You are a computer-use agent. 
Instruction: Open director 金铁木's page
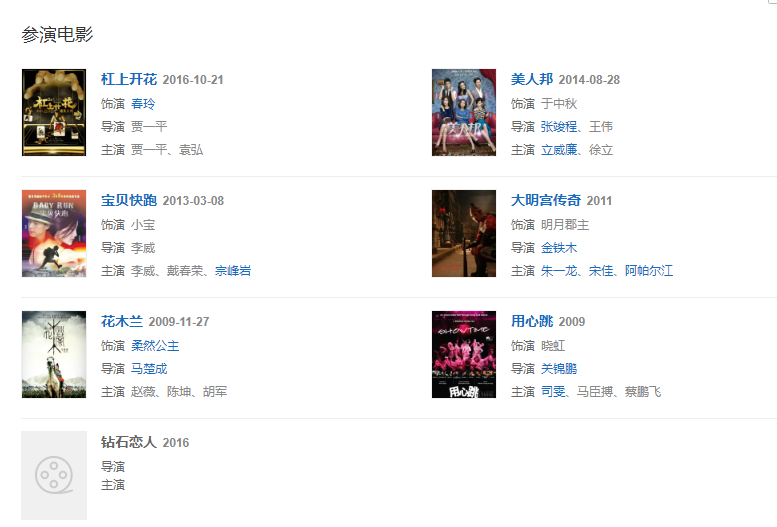[559, 247]
